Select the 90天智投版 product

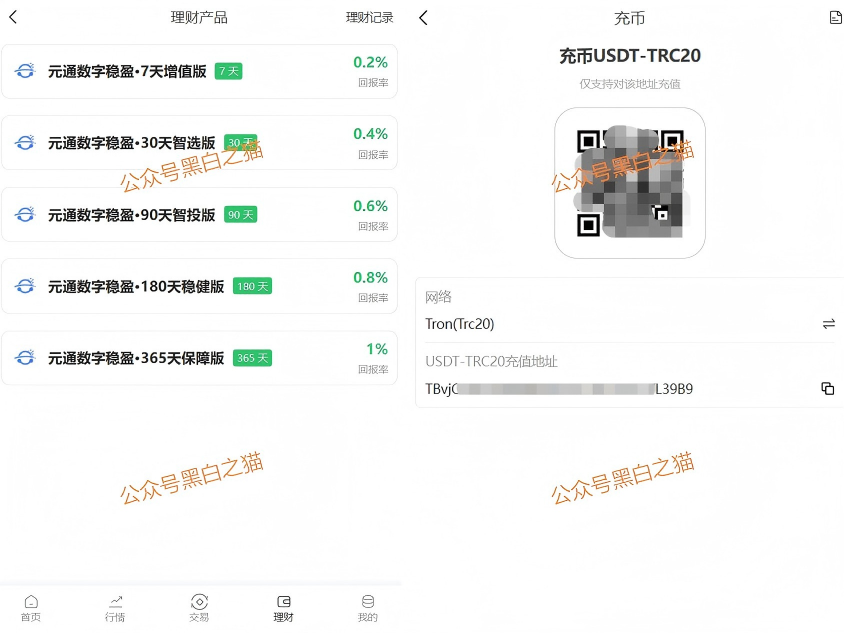[199, 215]
